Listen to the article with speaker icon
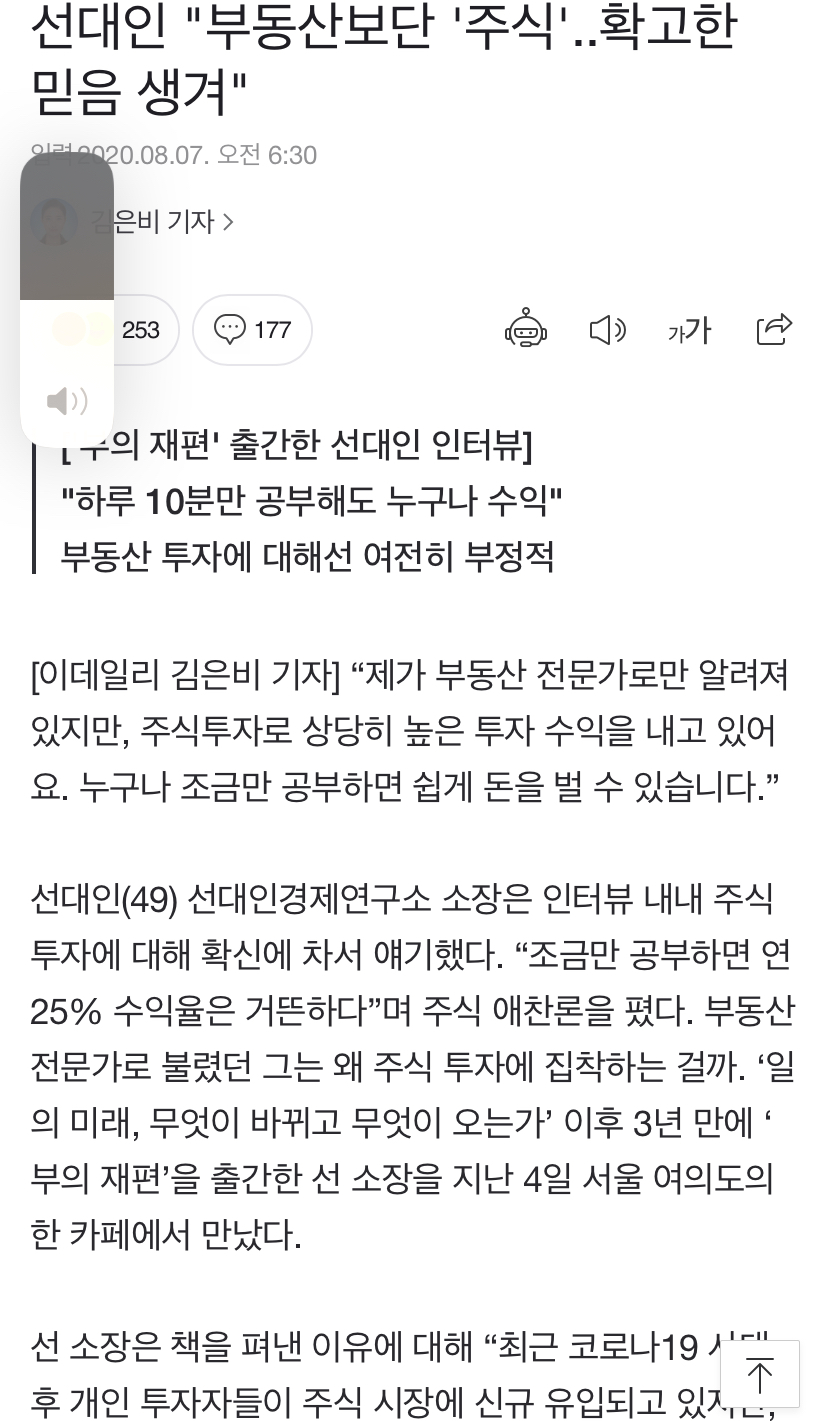Image resolution: width=828 pixels, height=1421 pixels. point(608,330)
